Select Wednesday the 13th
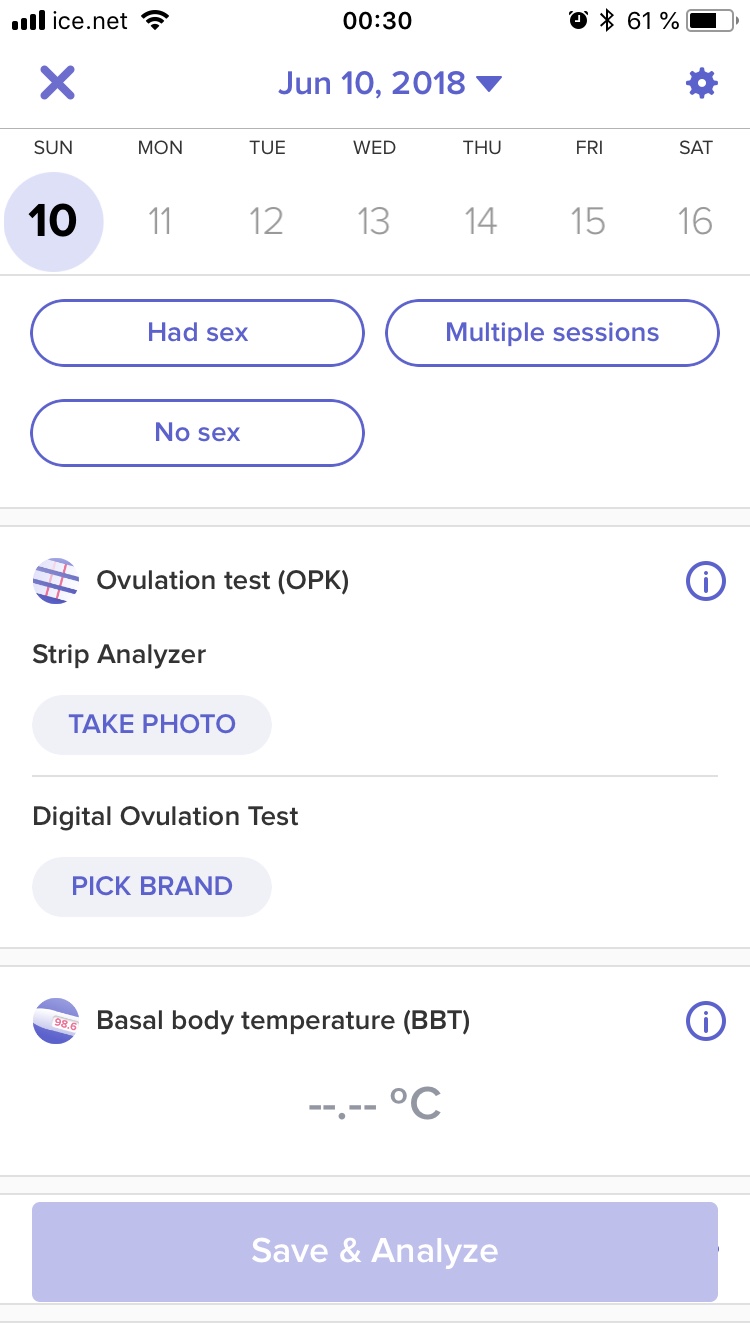750x1334 pixels. pos(374,221)
